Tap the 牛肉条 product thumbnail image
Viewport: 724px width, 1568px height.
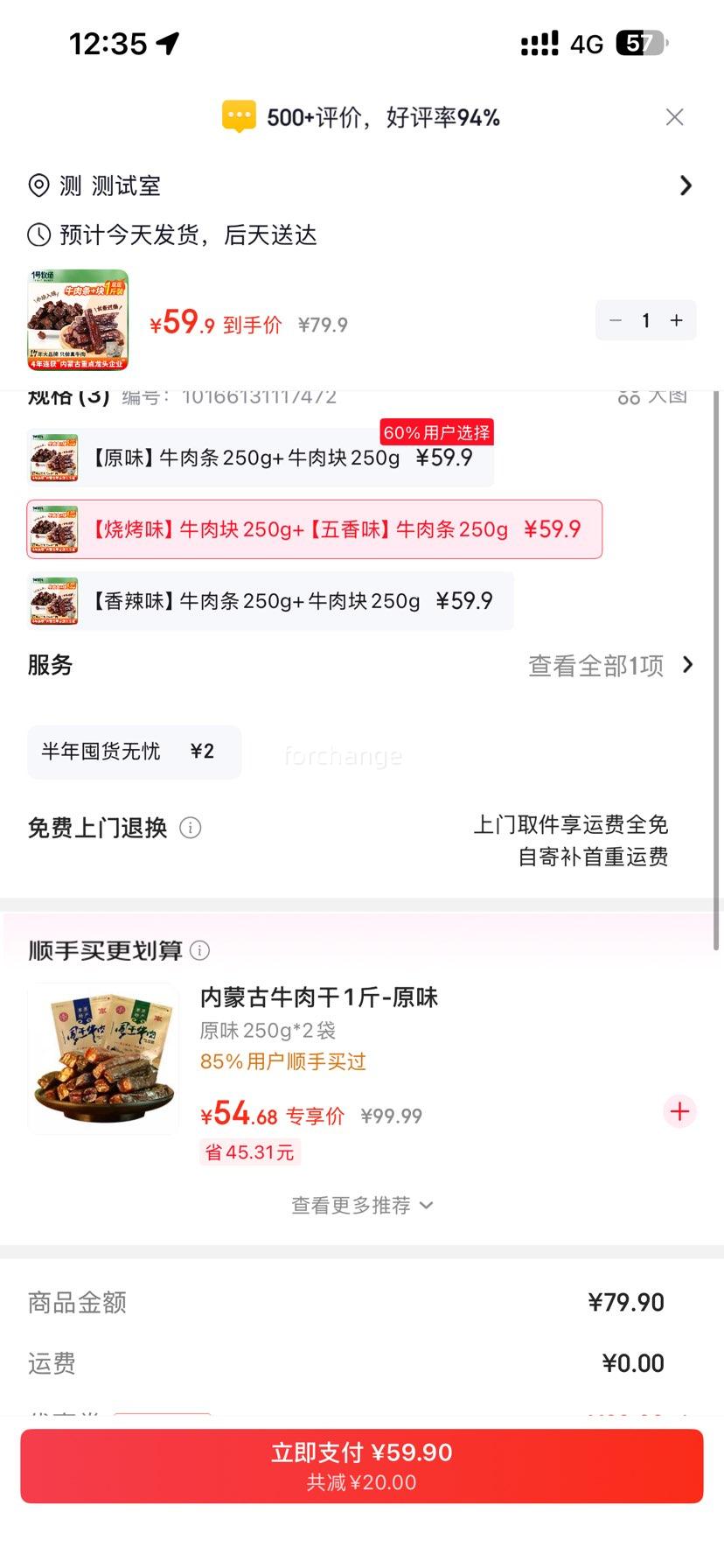(76, 320)
